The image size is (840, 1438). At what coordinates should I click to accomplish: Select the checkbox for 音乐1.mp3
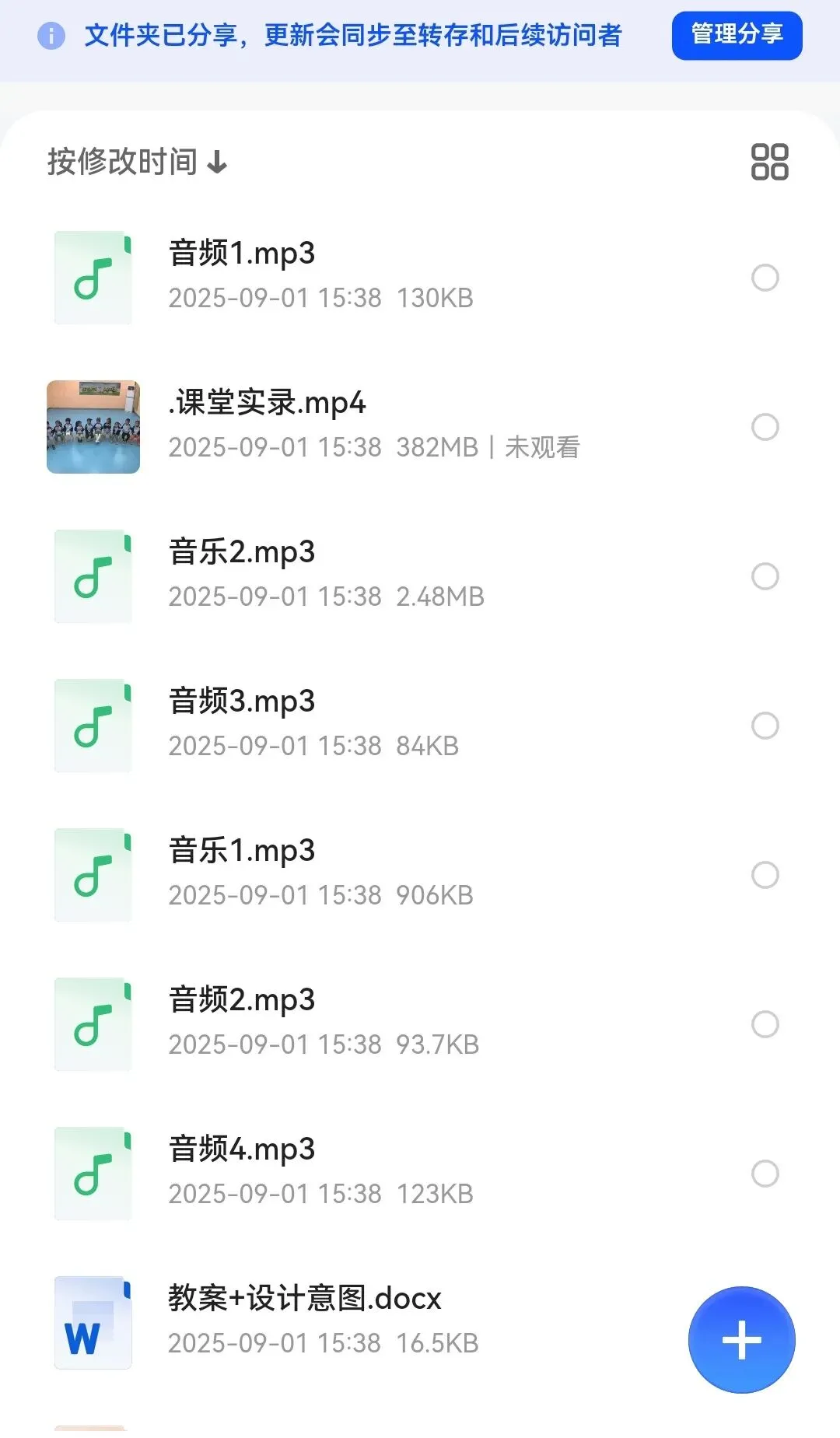(765, 875)
